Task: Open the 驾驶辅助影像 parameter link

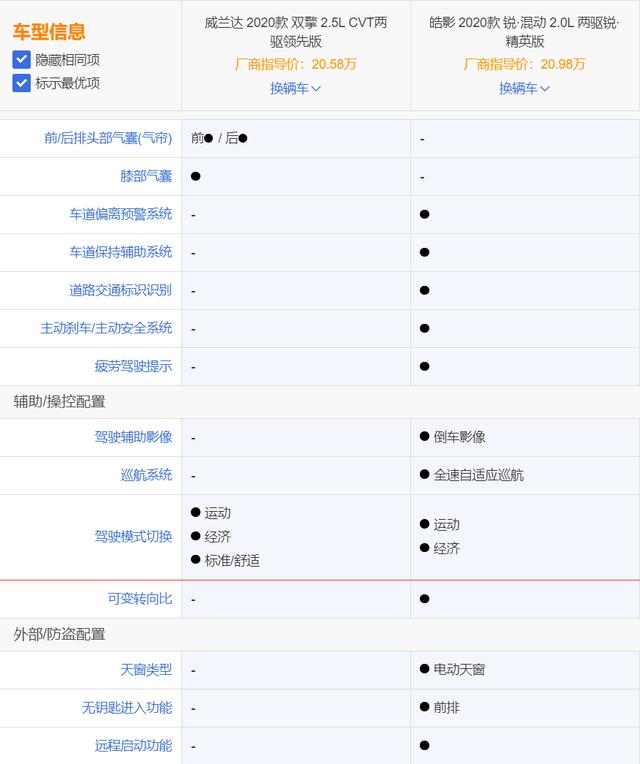Action: 133,437
